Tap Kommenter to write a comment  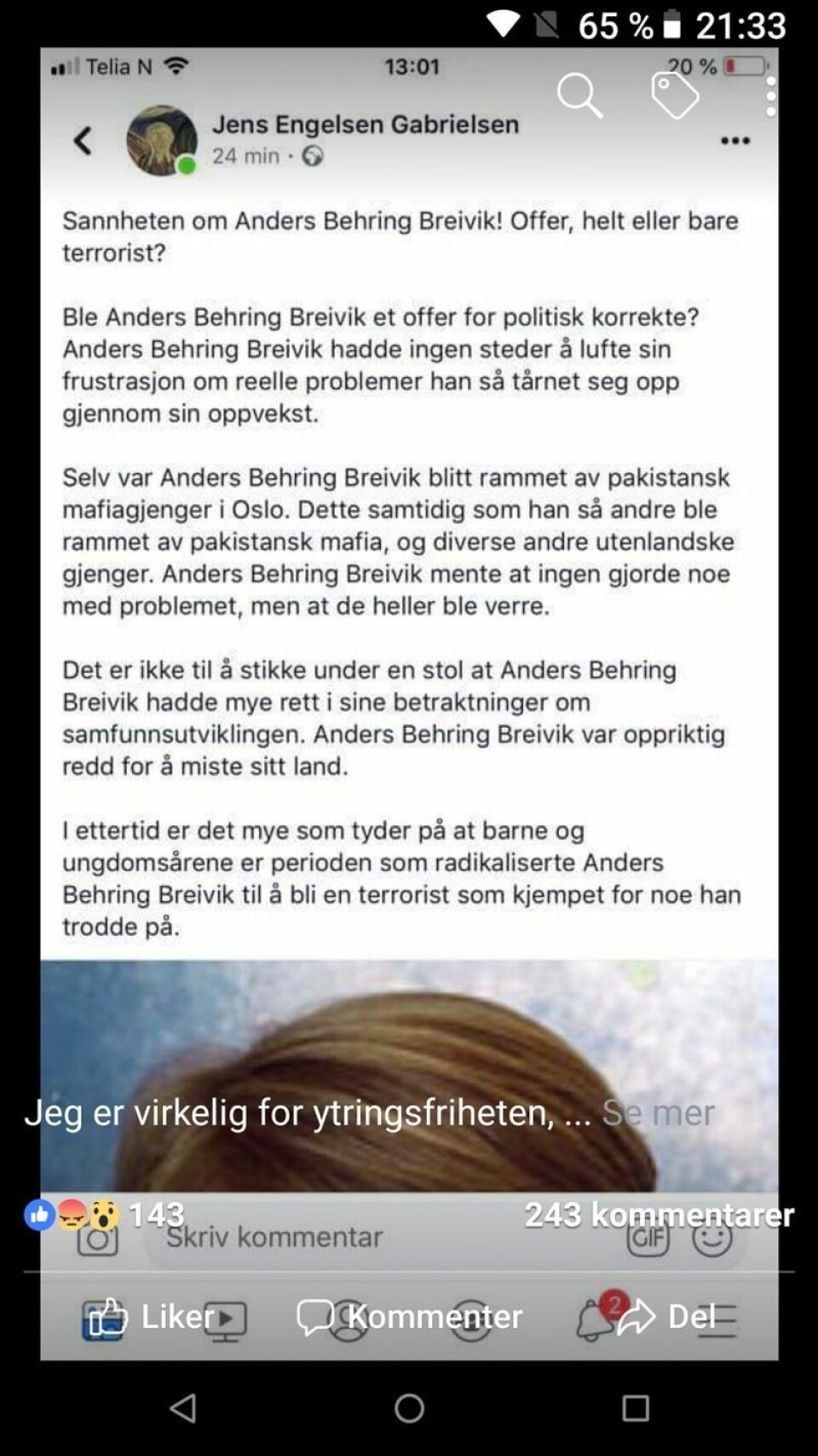[410, 1316]
